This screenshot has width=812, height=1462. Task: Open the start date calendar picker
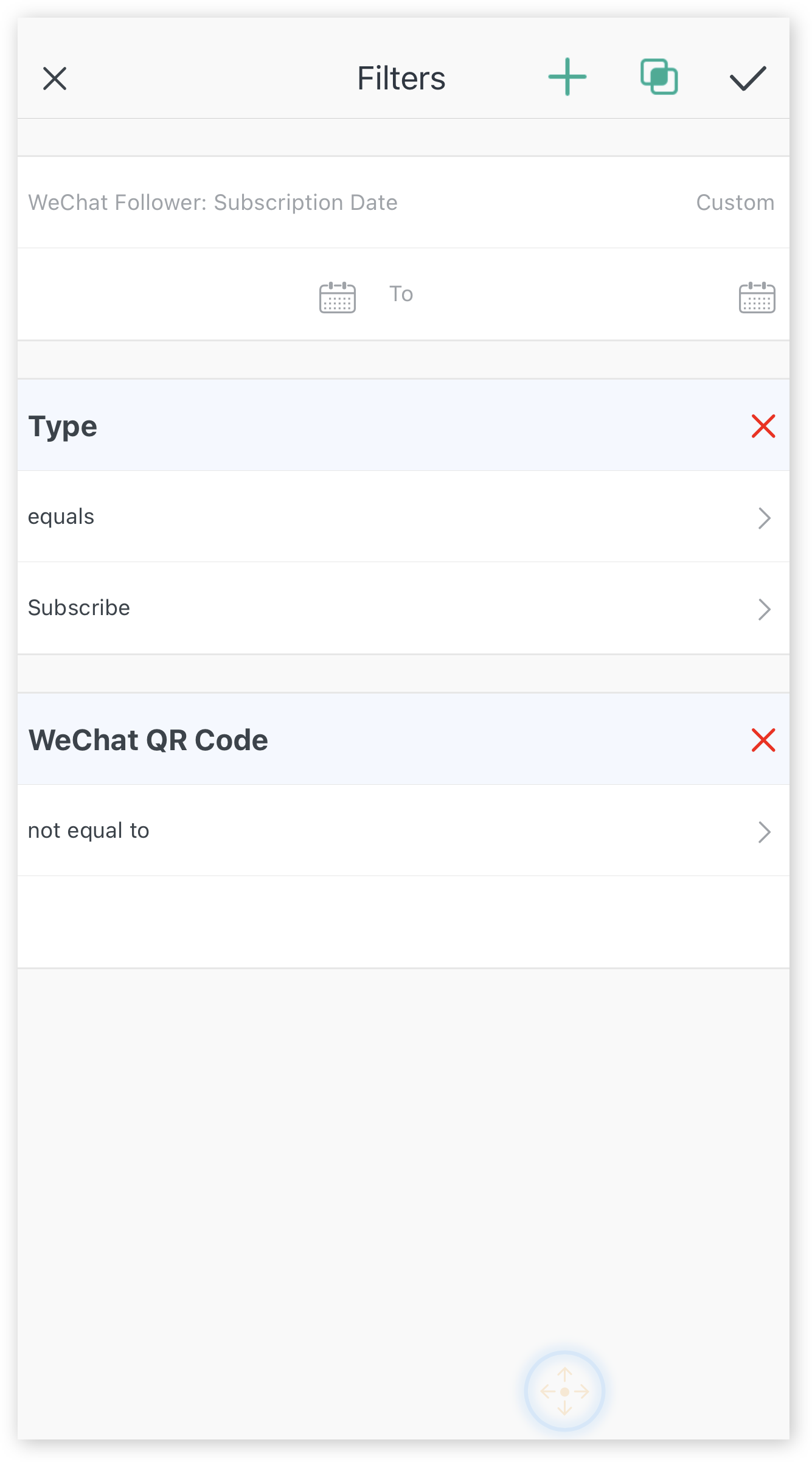coord(338,297)
